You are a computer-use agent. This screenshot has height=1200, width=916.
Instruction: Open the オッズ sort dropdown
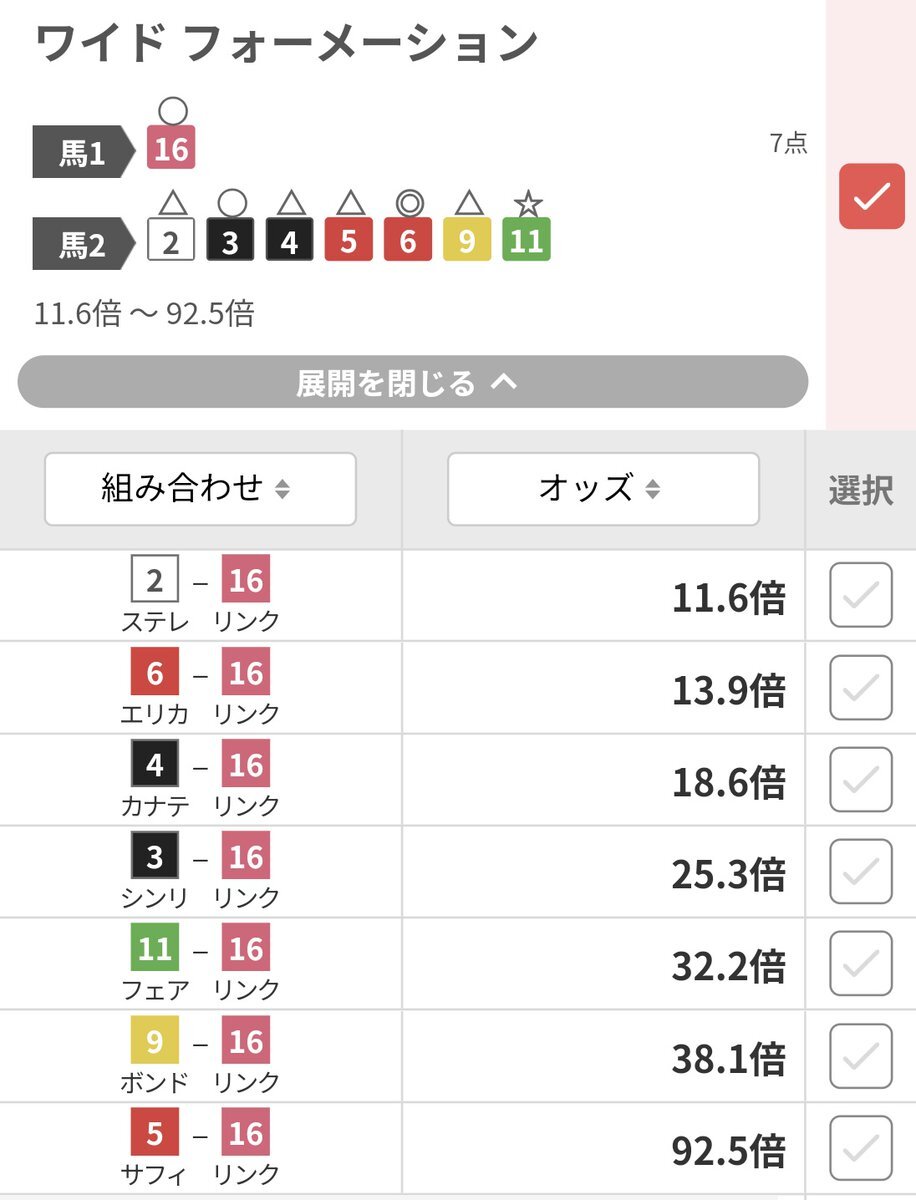(603, 488)
